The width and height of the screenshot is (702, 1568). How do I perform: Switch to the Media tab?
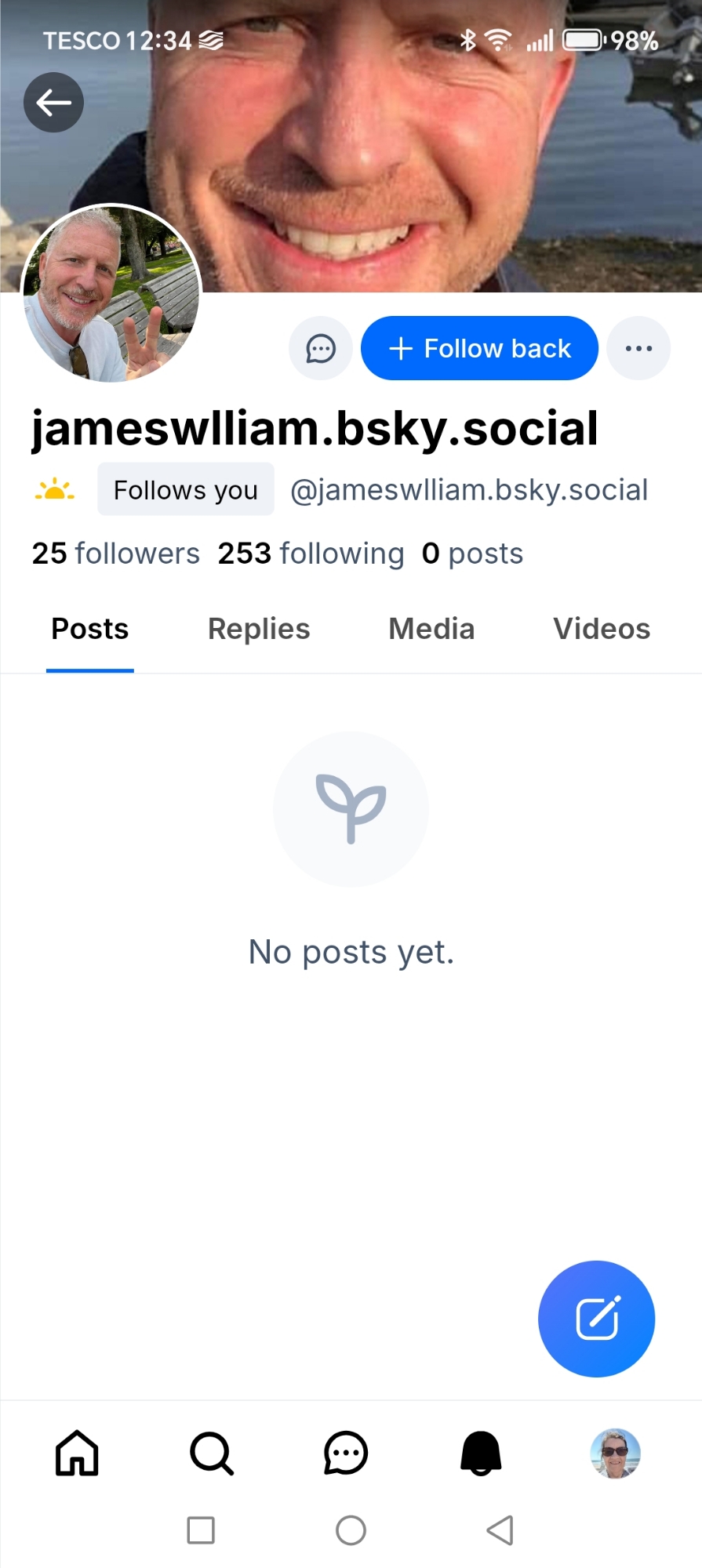pos(431,629)
